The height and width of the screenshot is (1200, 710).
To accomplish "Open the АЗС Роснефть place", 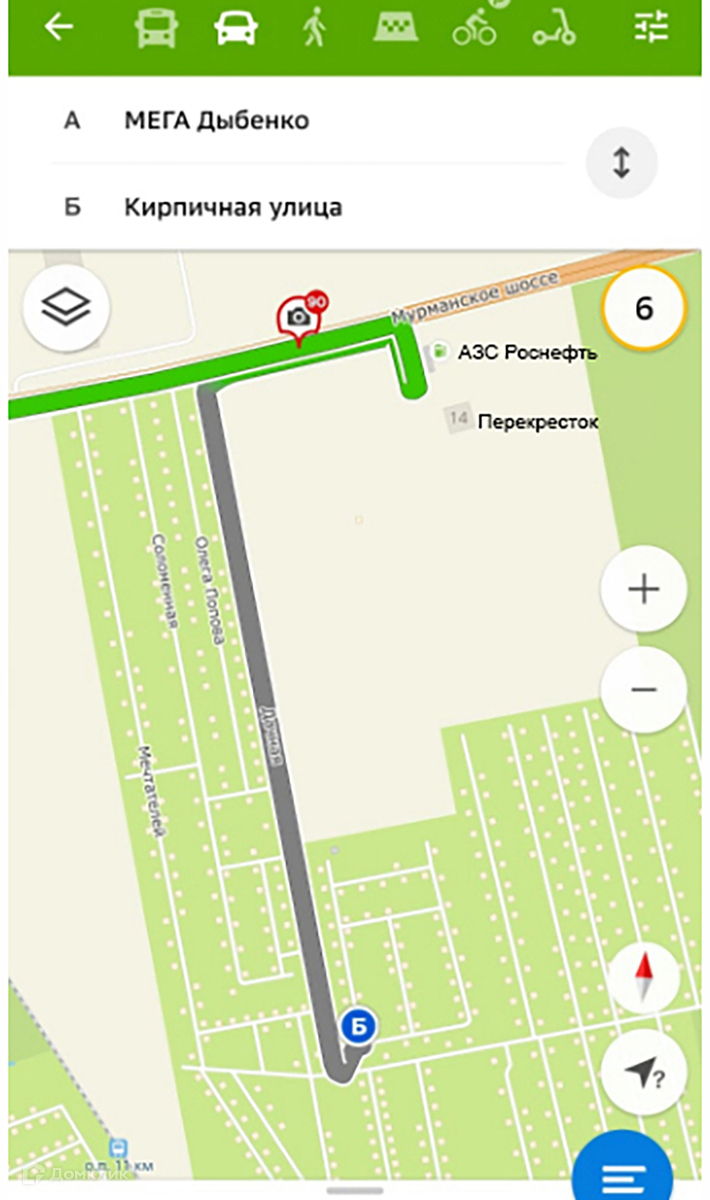I will tap(526, 352).
